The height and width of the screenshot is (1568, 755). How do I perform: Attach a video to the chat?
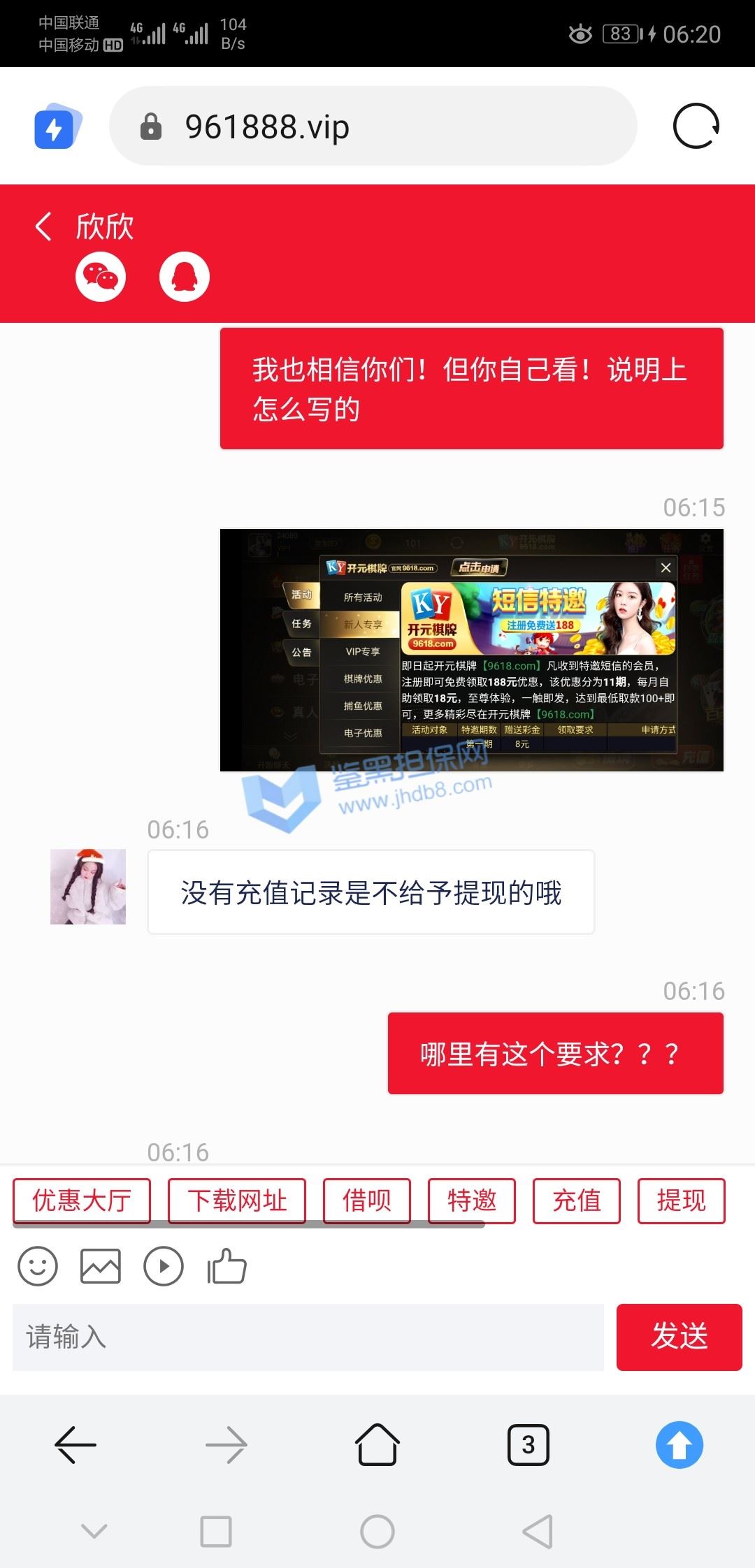click(x=164, y=1265)
